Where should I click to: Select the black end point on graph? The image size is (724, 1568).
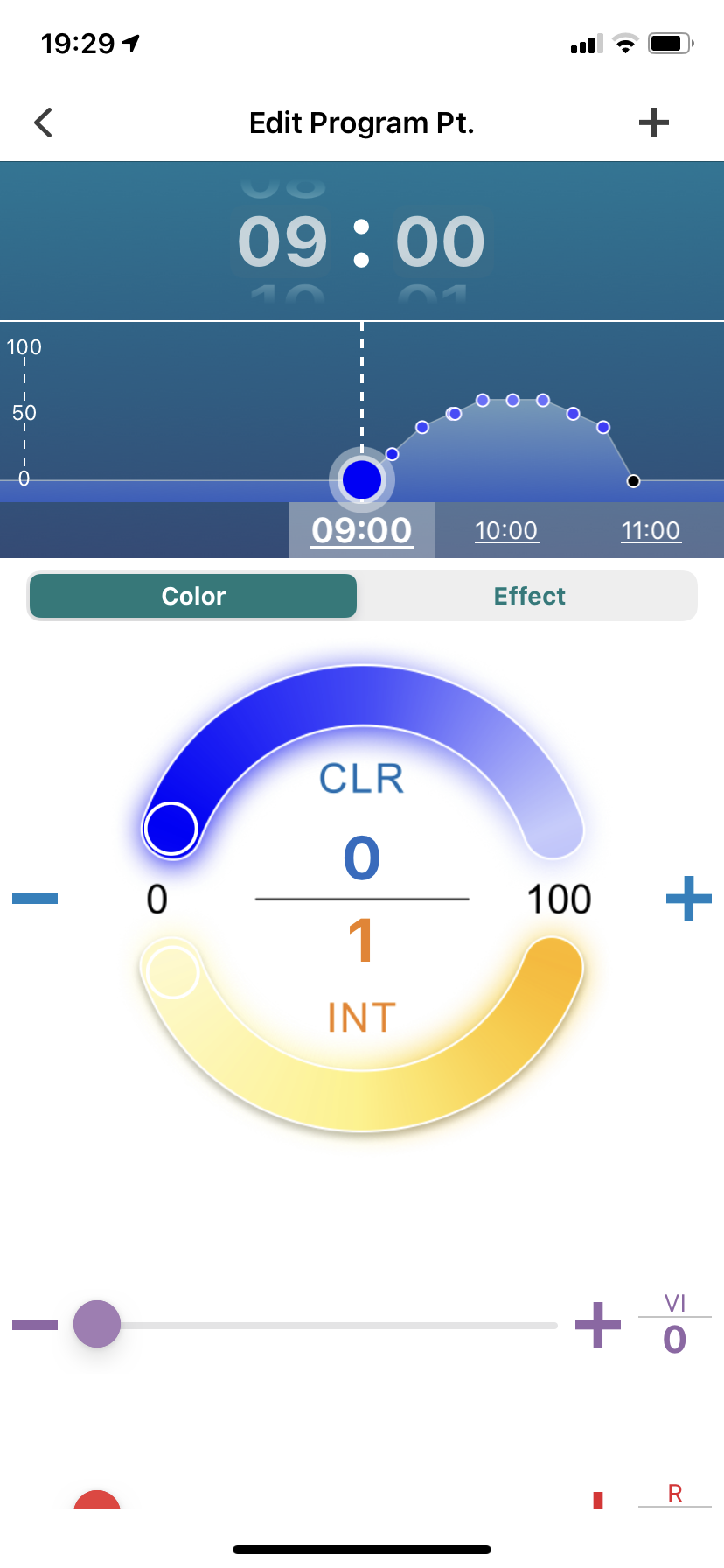pos(634,481)
